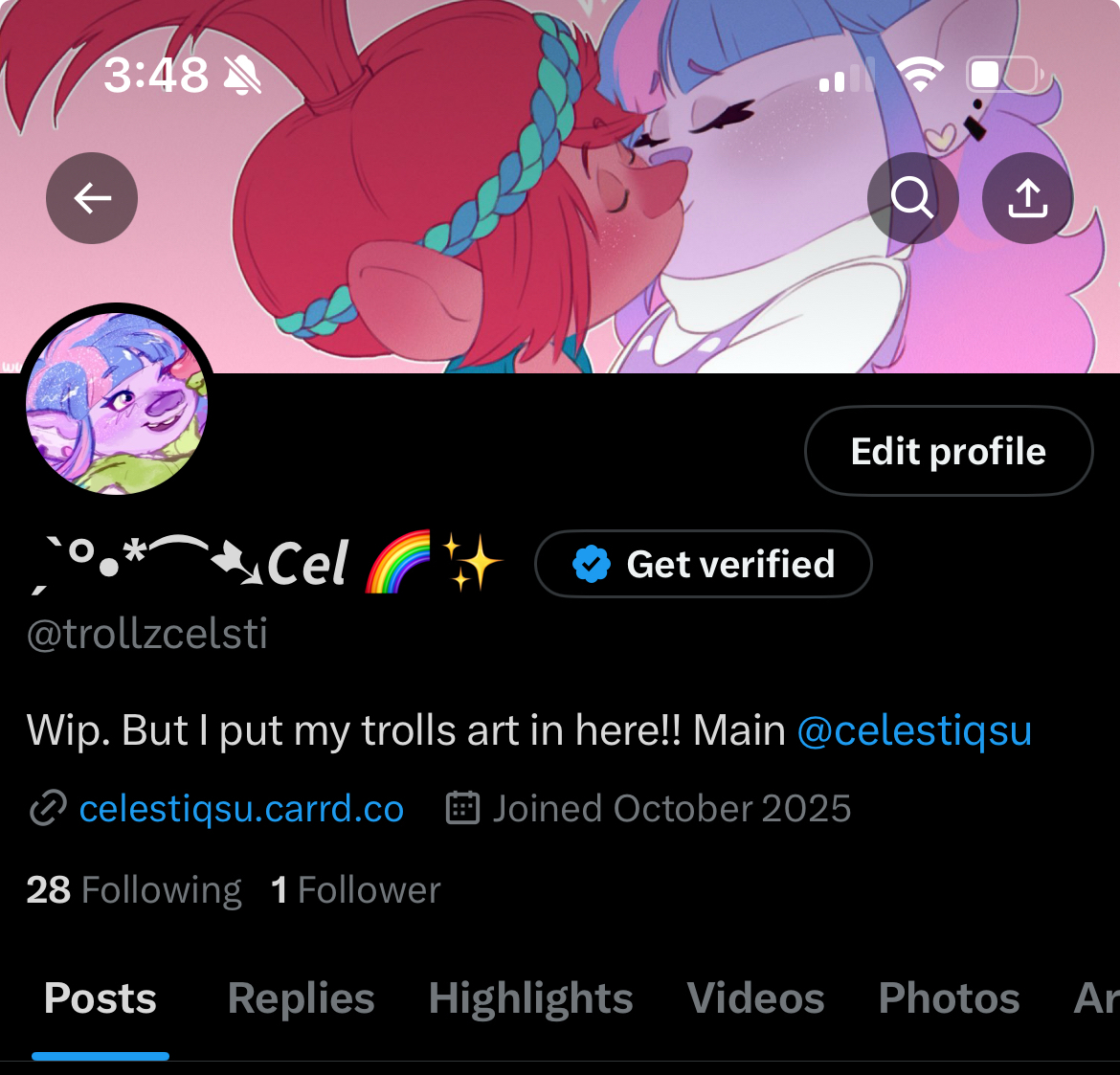The image size is (1120, 1075).
Task: View the 28 Following list
Action: pos(134,890)
